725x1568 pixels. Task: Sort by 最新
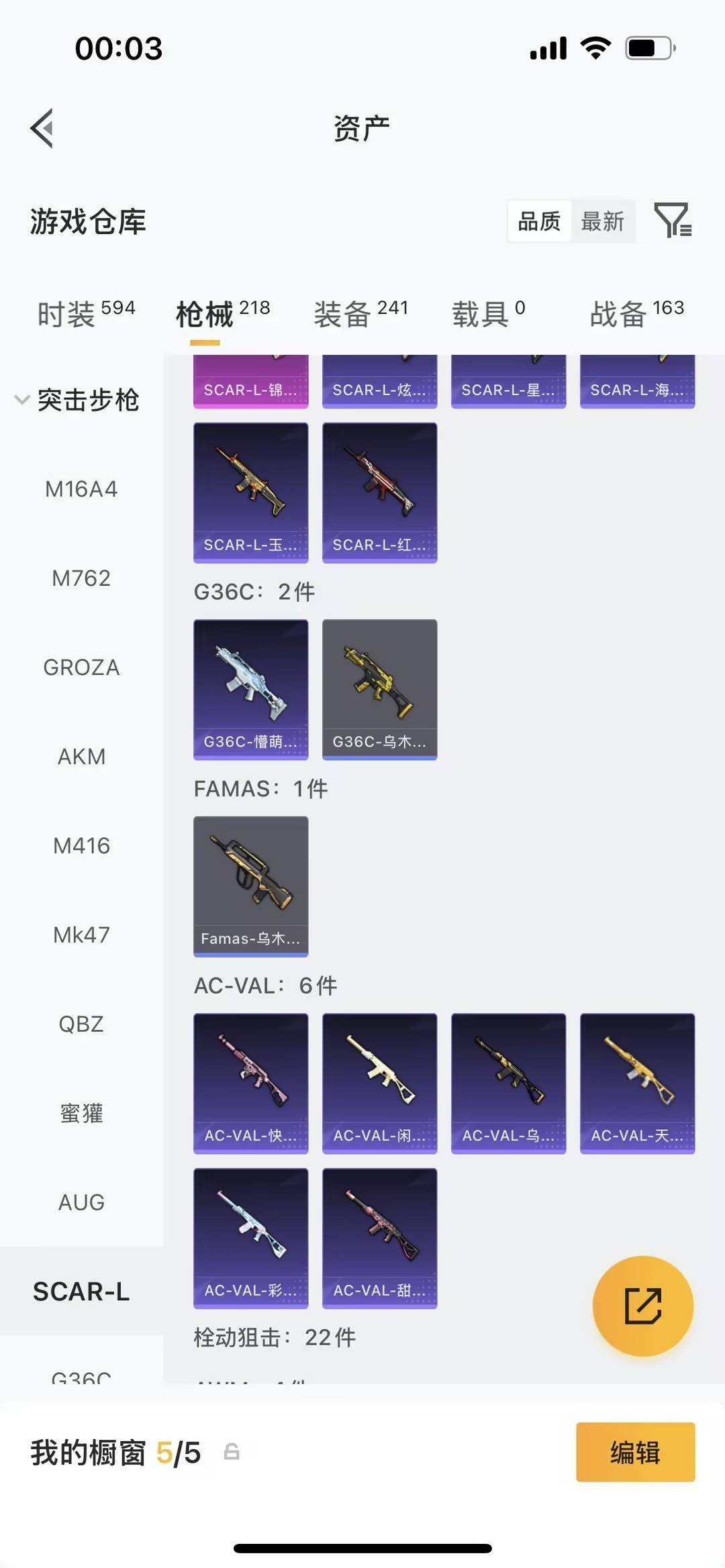(x=602, y=221)
